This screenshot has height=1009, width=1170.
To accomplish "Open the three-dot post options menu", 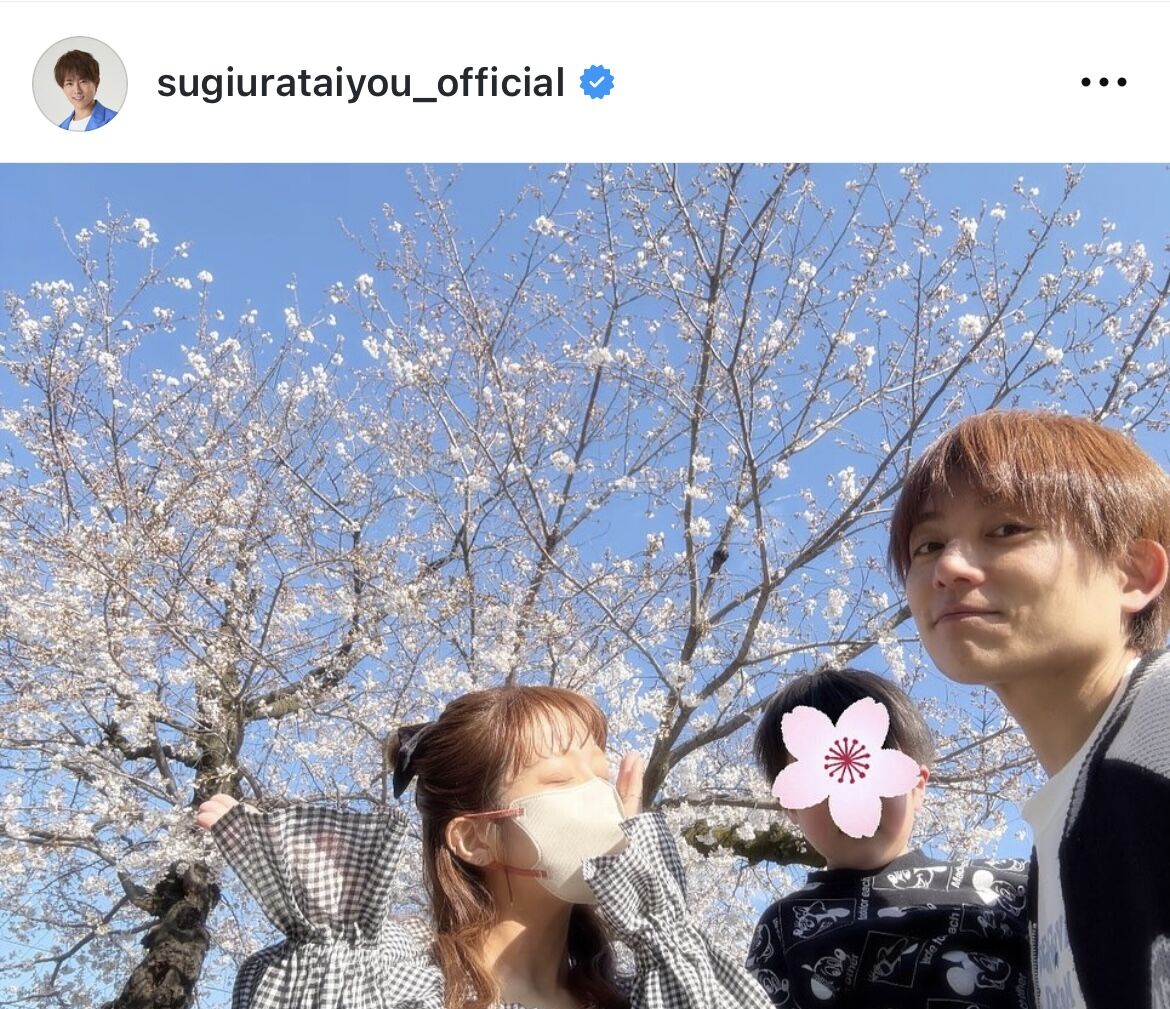I will pyautogui.click(x=1104, y=83).
